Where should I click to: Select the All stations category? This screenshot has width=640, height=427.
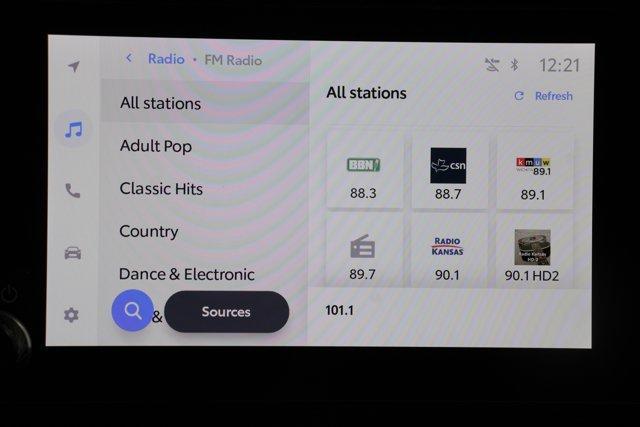160,103
